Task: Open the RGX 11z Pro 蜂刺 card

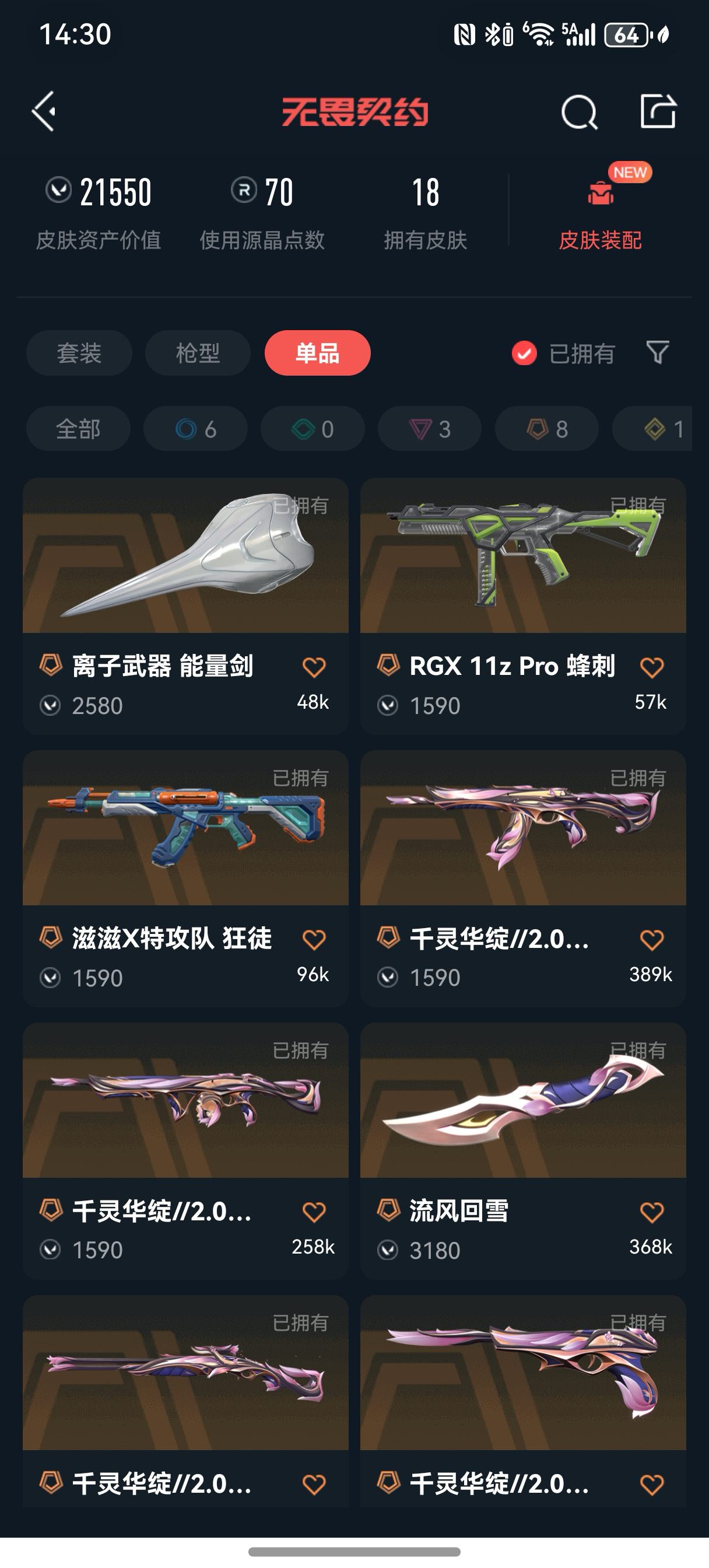Action: (524, 605)
